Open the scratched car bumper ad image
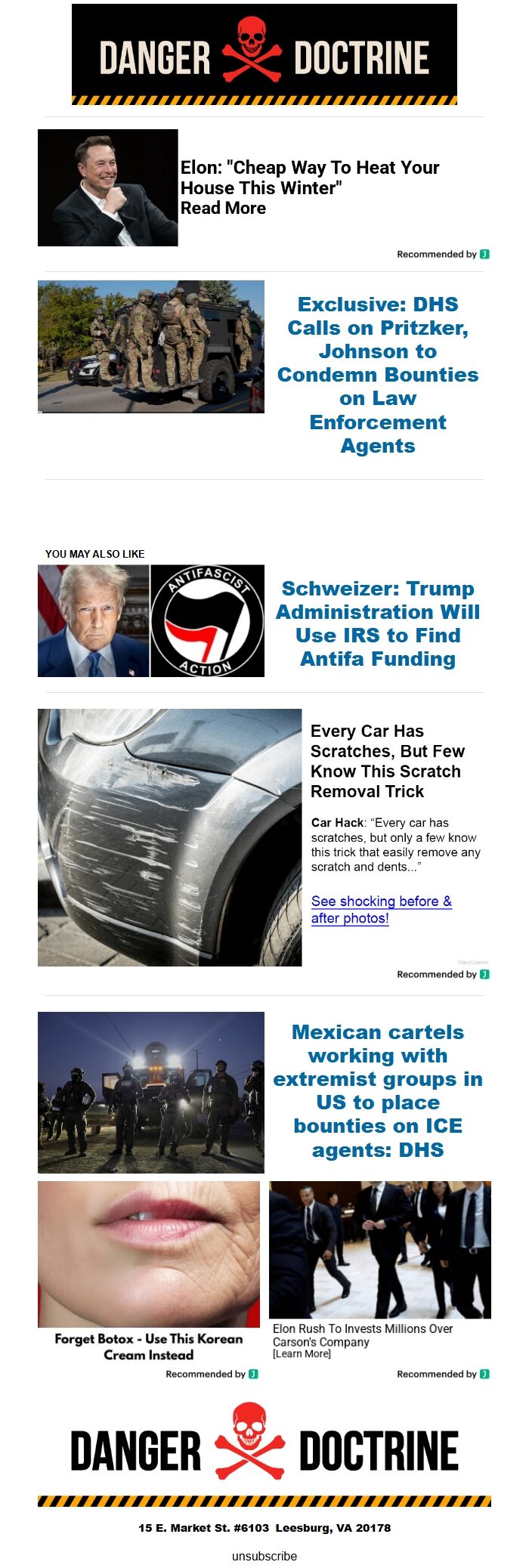Viewport: 529px width, 1568px height. (x=169, y=837)
